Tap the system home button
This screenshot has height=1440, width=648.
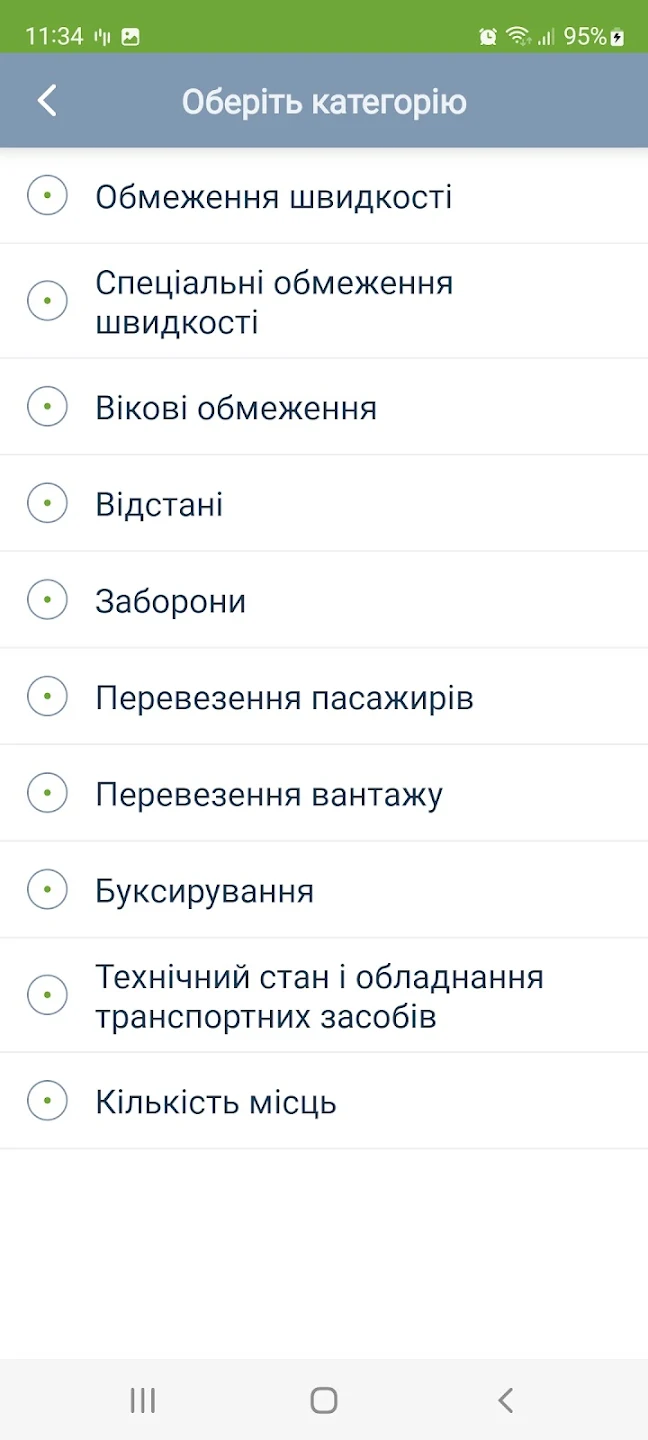pyautogui.click(x=323, y=1400)
